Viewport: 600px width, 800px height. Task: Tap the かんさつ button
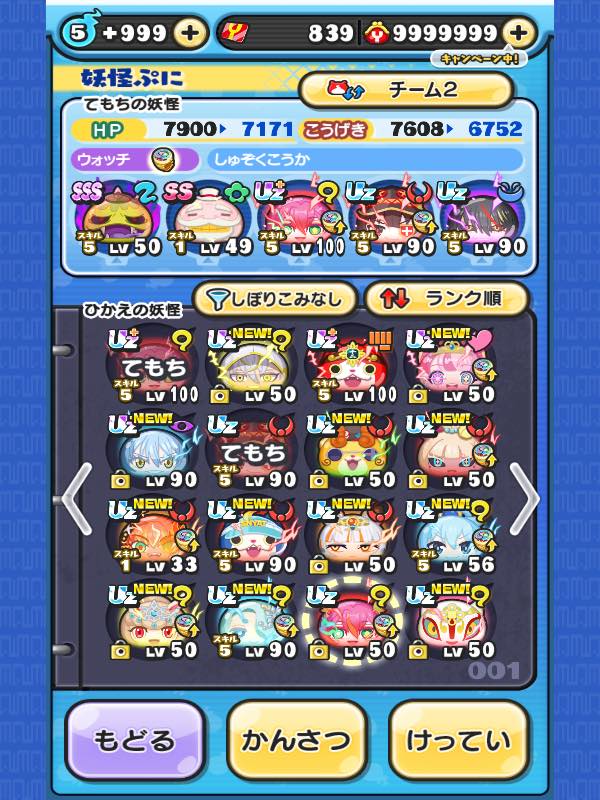coord(296,741)
